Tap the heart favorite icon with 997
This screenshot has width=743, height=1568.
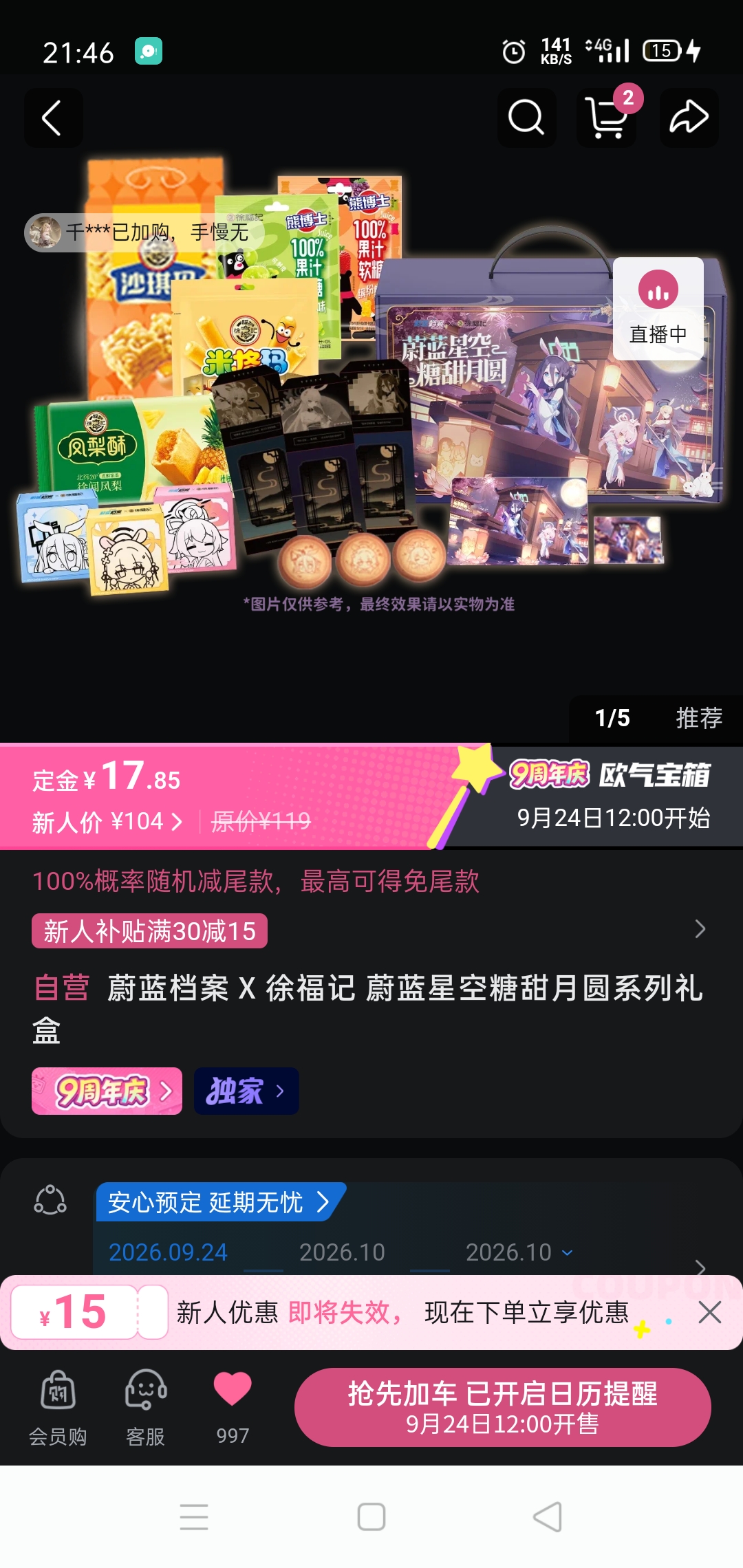pos(233,1408)
